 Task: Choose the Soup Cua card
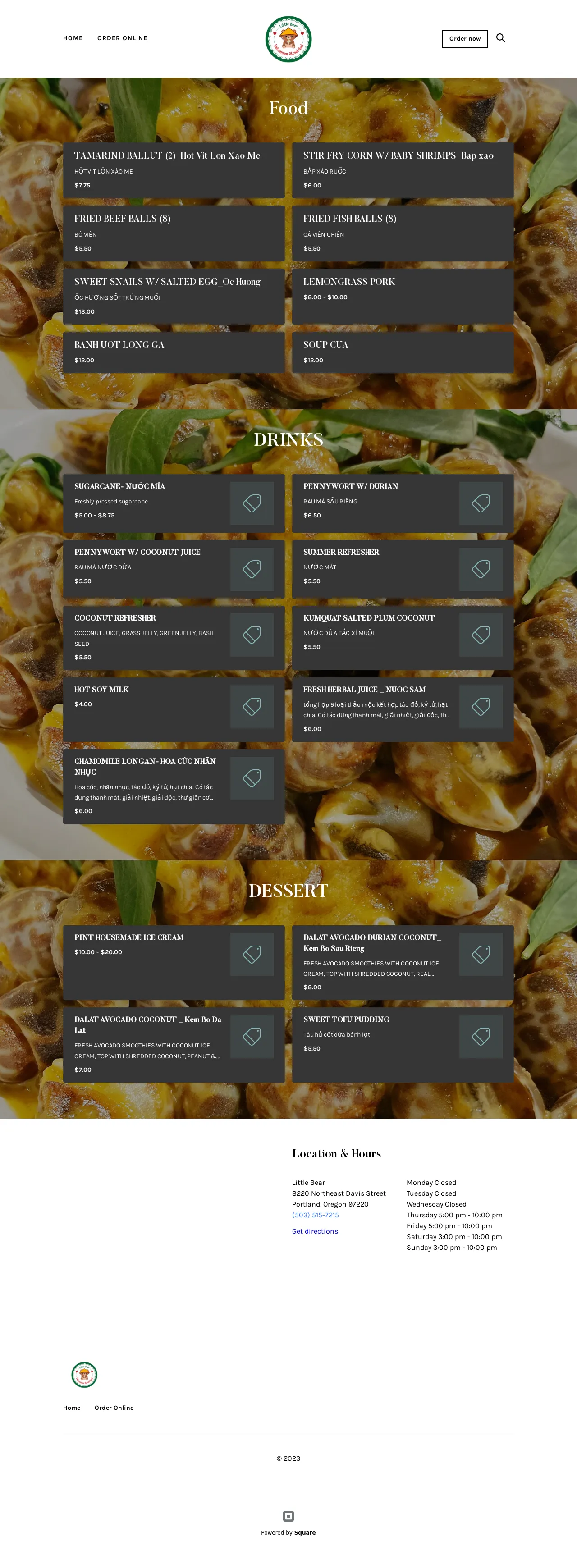click(402, 352)
